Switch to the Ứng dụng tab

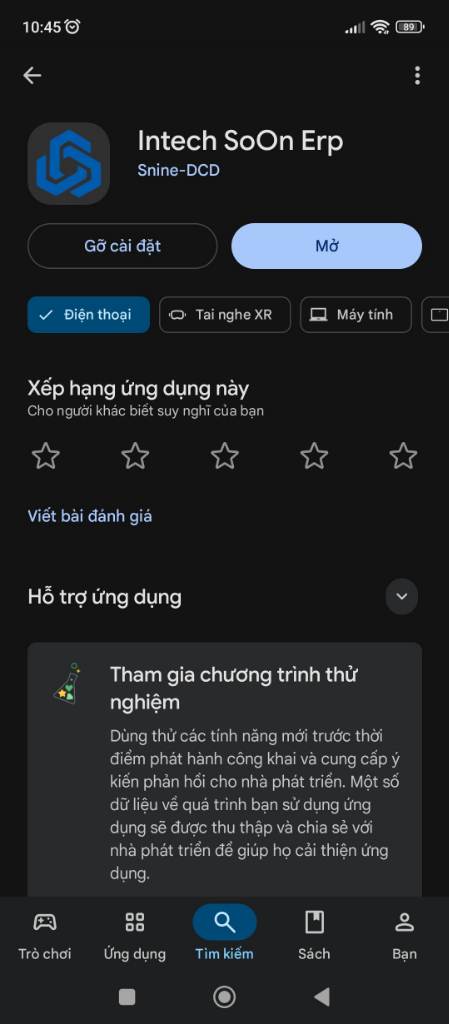coord(134,934)
